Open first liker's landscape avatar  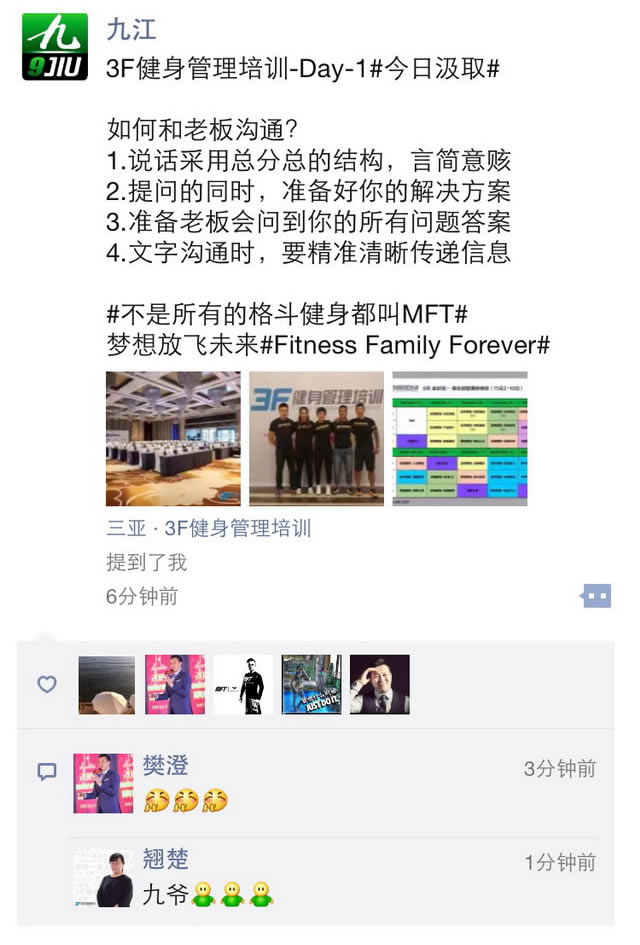click(x=107, y=684)
